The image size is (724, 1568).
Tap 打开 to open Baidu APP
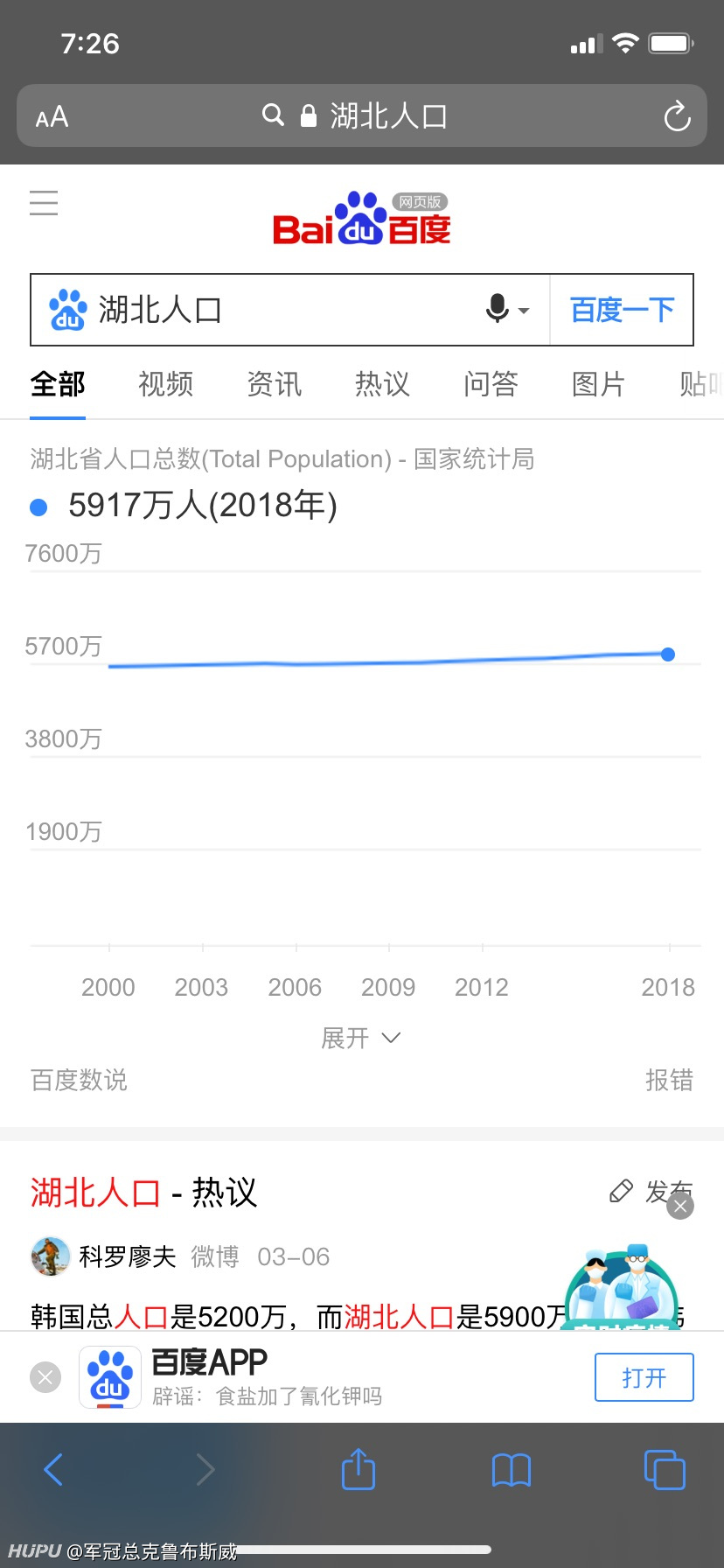(x=644, y=1377)
